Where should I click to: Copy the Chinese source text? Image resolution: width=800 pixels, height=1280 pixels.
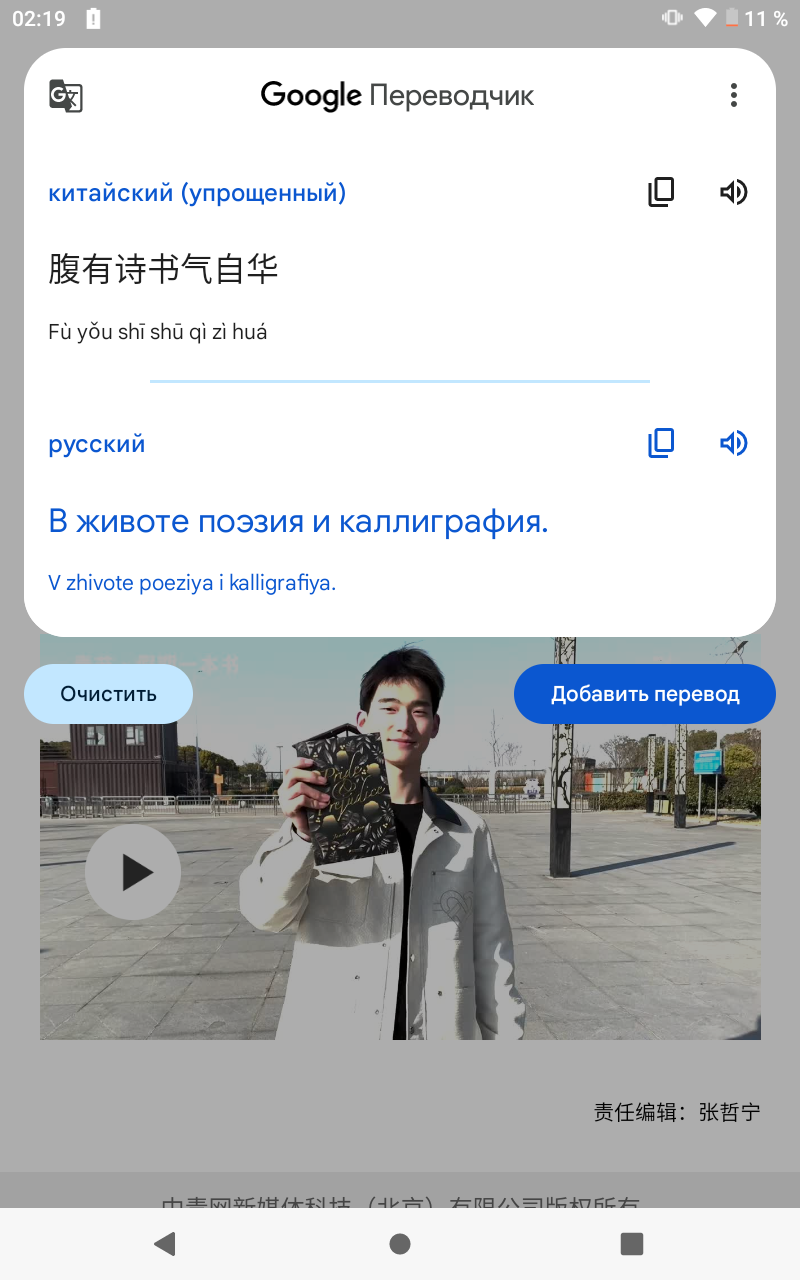pos(661,192)
